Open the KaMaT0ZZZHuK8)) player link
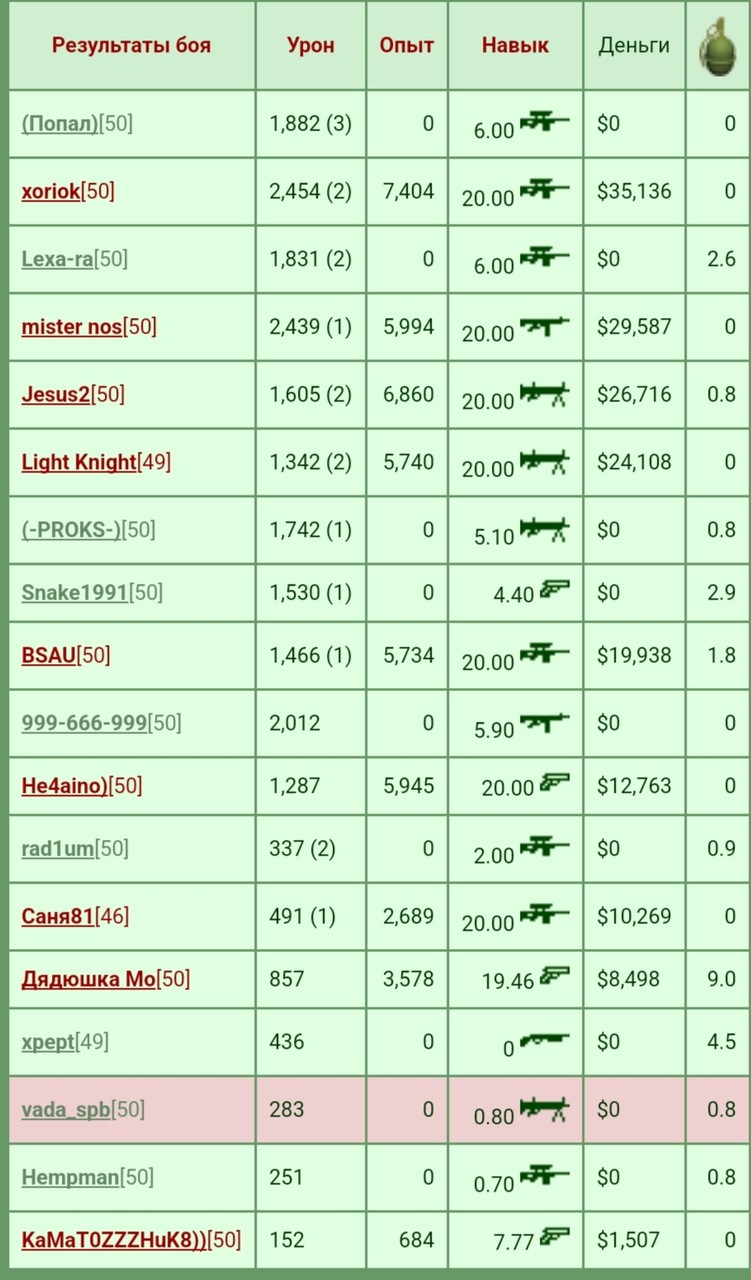 pos(115,1240)
